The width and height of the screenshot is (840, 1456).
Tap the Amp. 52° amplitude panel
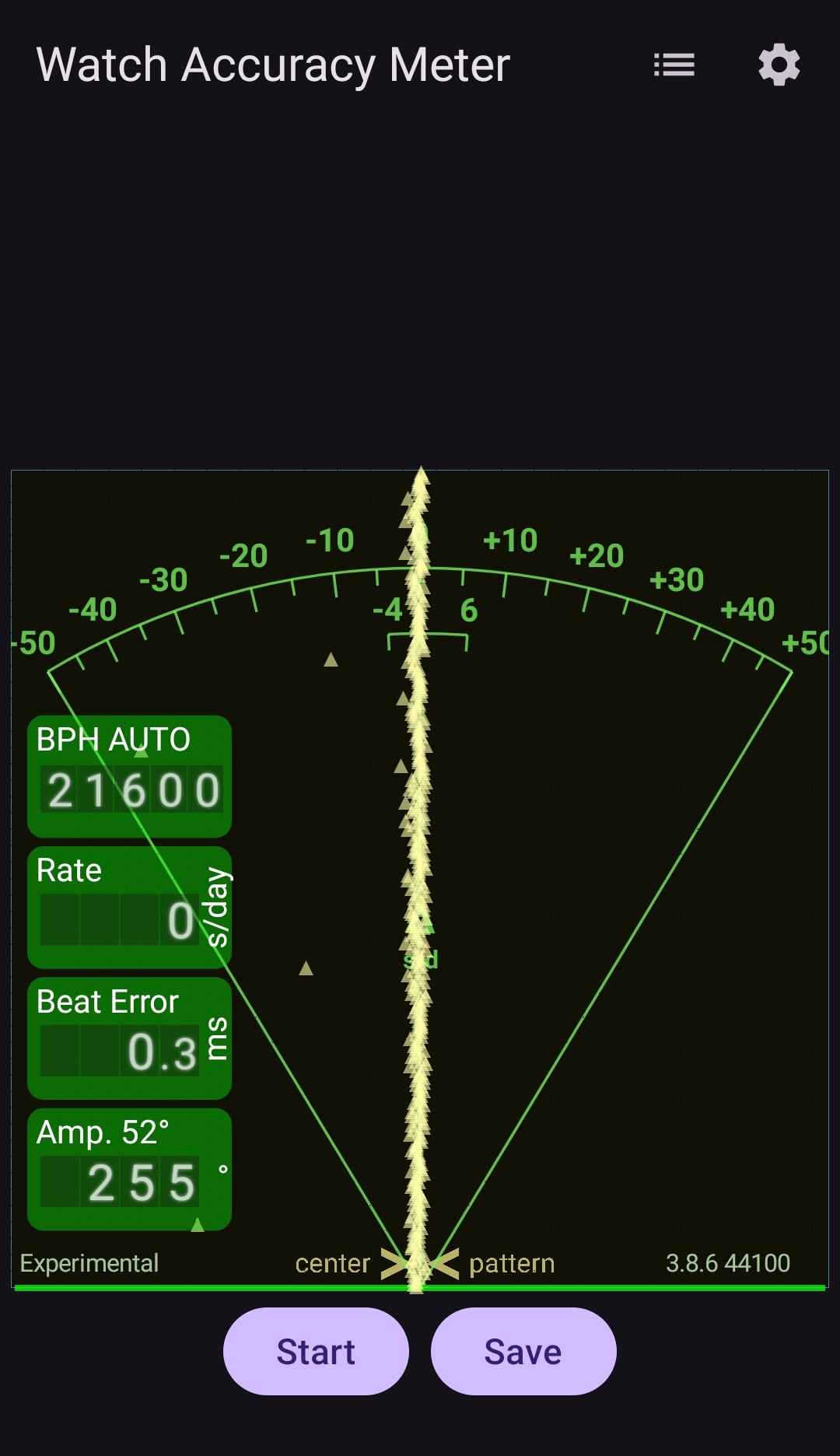point(129,1169)
